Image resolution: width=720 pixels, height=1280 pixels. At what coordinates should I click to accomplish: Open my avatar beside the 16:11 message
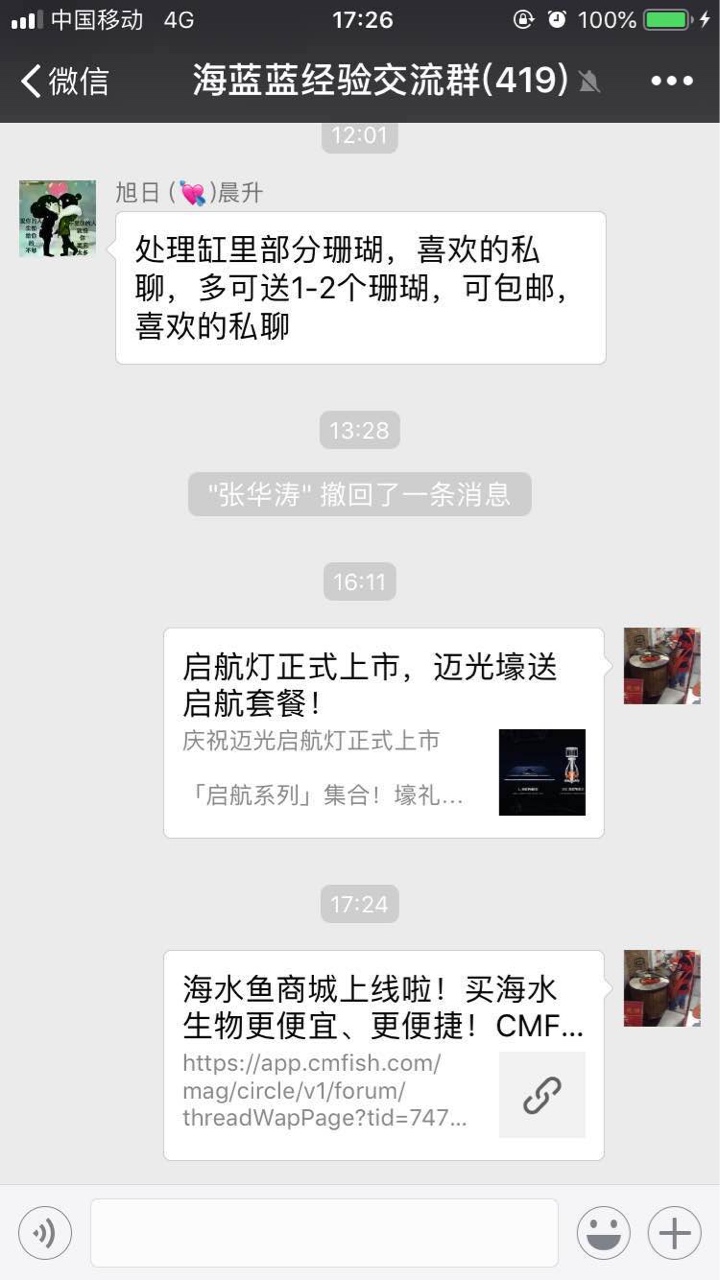click(662, 666)
